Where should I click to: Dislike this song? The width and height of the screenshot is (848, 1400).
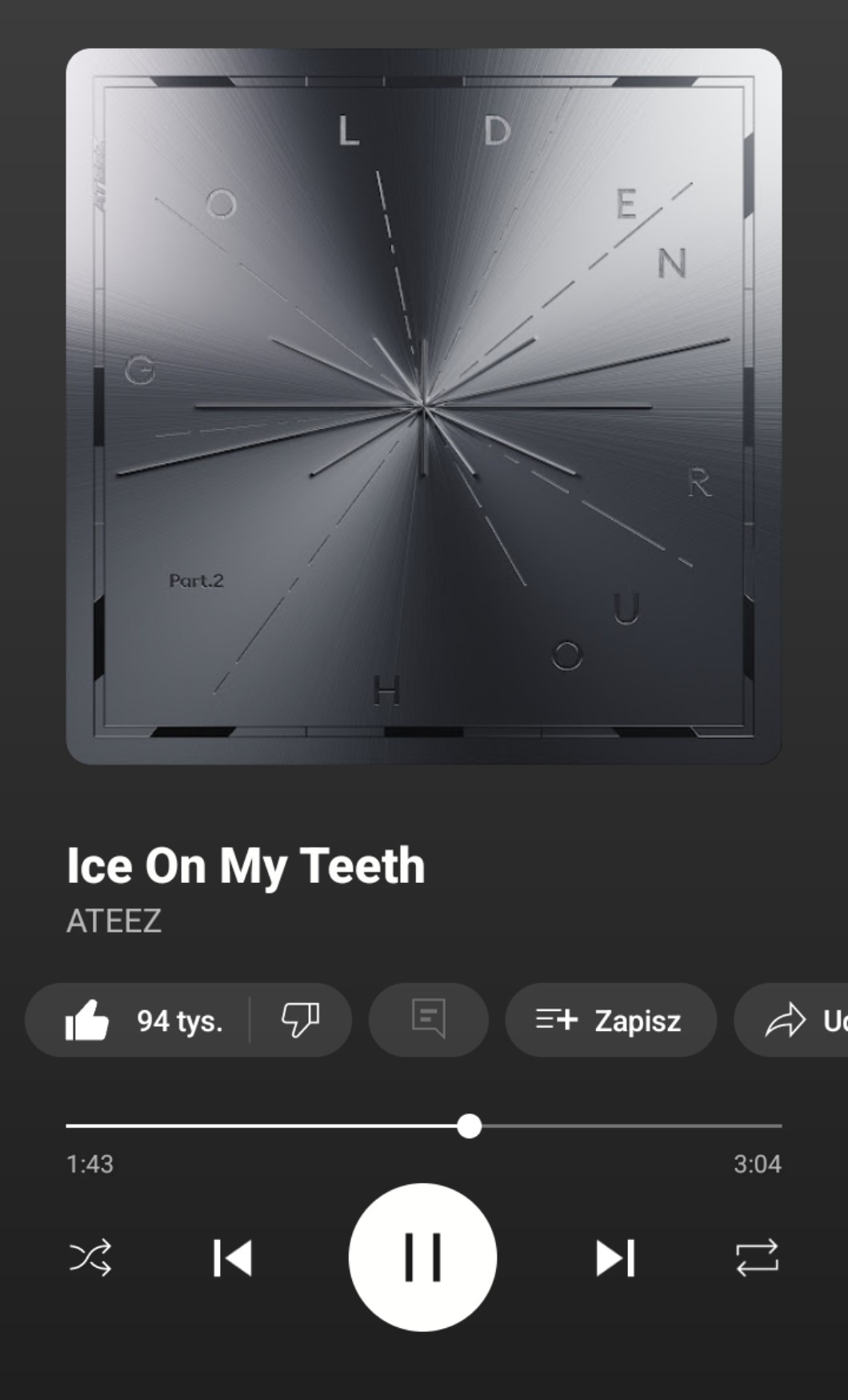[300, 1021]
